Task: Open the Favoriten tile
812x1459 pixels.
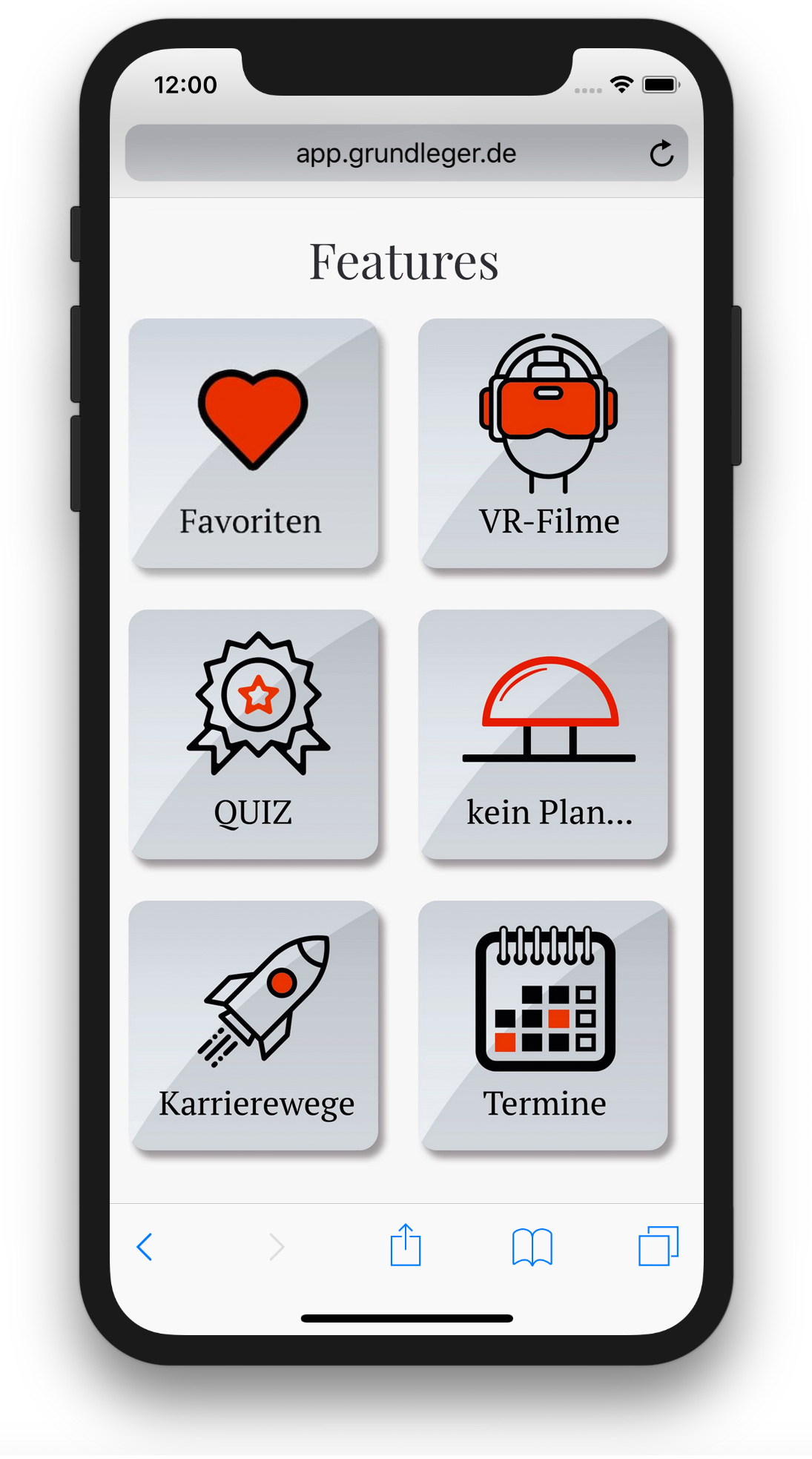Action: click(254, 444)
